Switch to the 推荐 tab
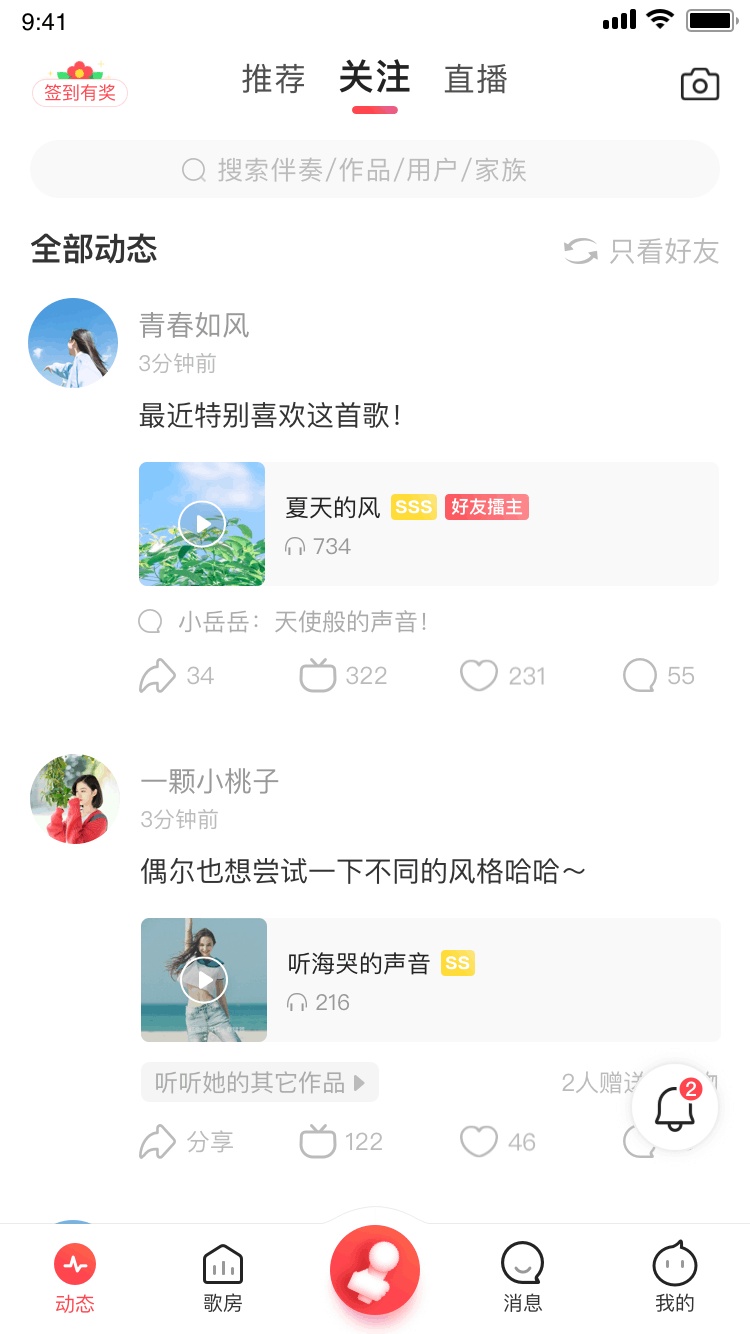Image resolution: width=750 pixels, height=1334 pixels. (273, 79)
